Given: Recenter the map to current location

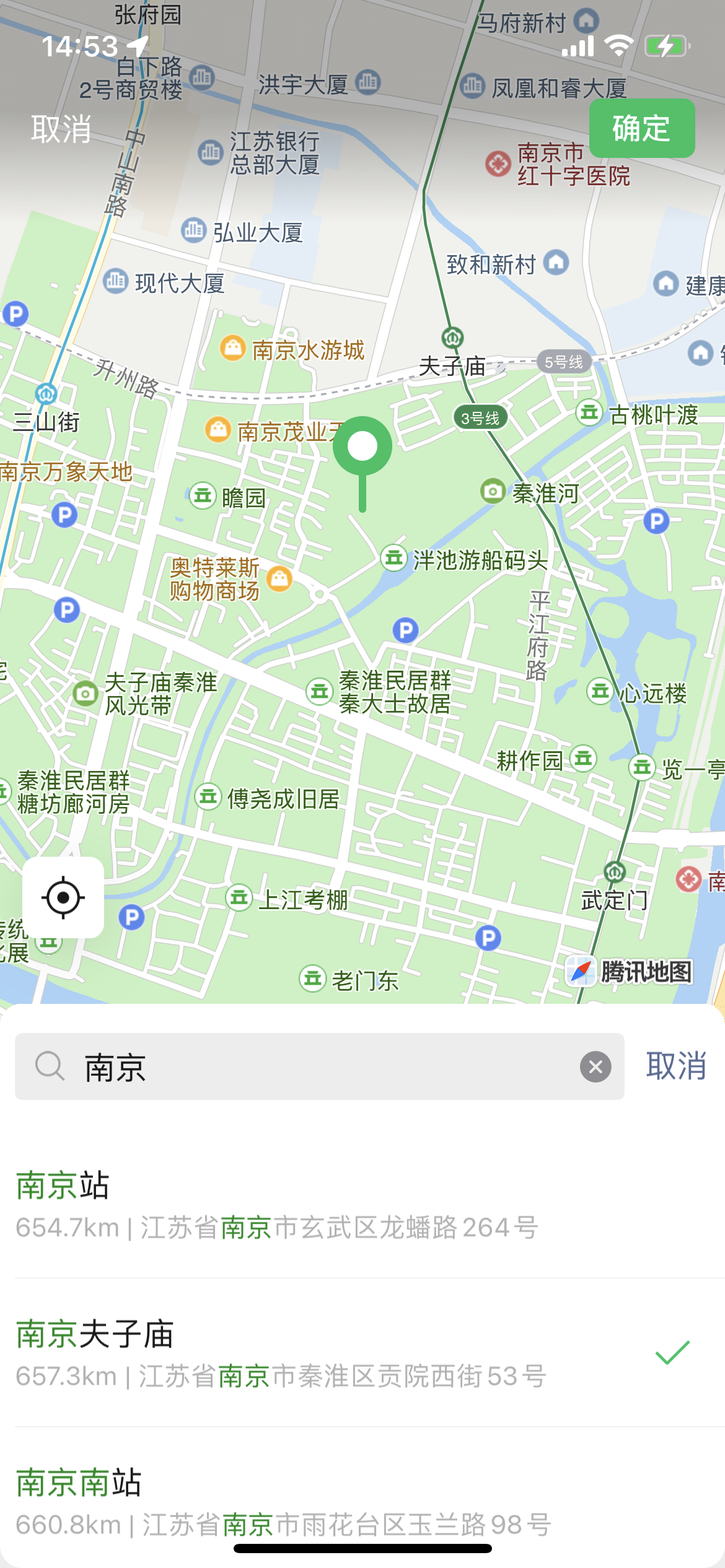Looking at the screenshot, I should pyautogui.click(x=63, y=897).
